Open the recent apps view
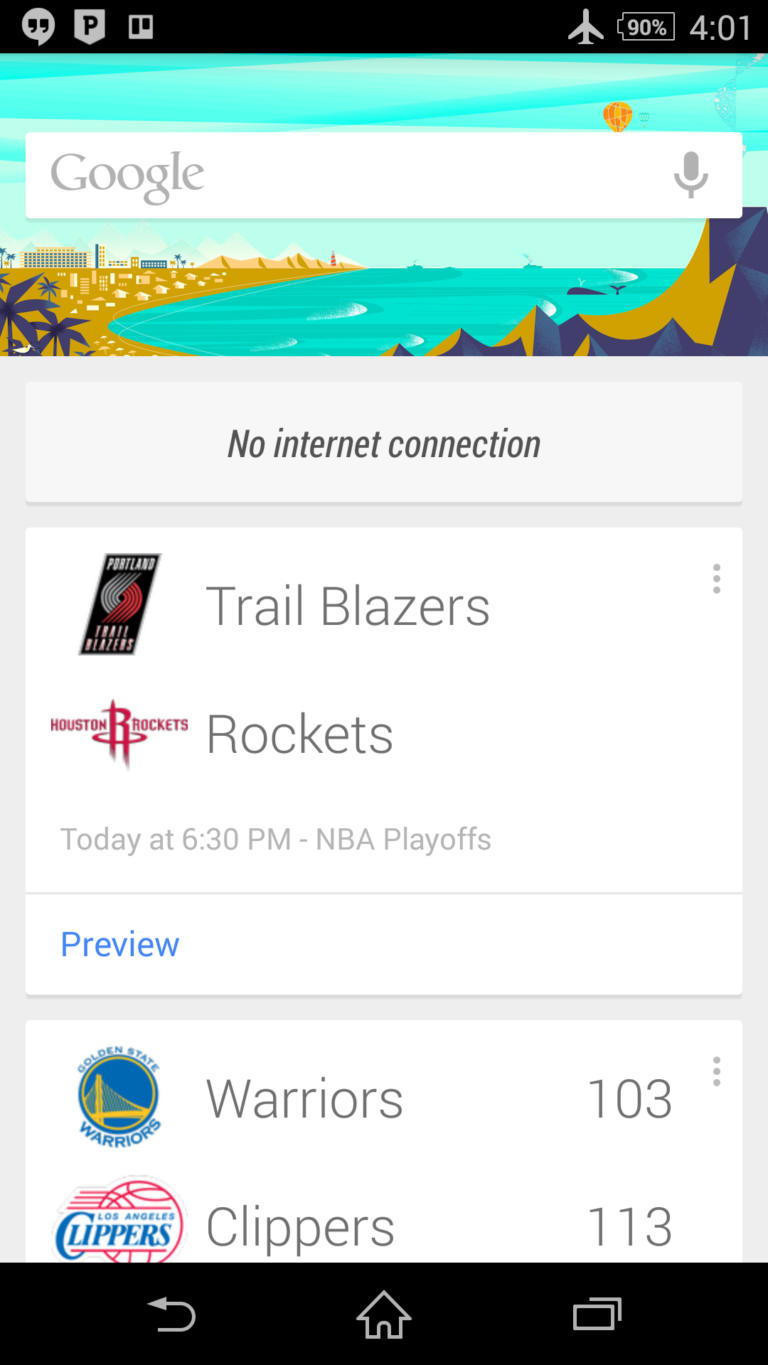 tap(597, 1314)
